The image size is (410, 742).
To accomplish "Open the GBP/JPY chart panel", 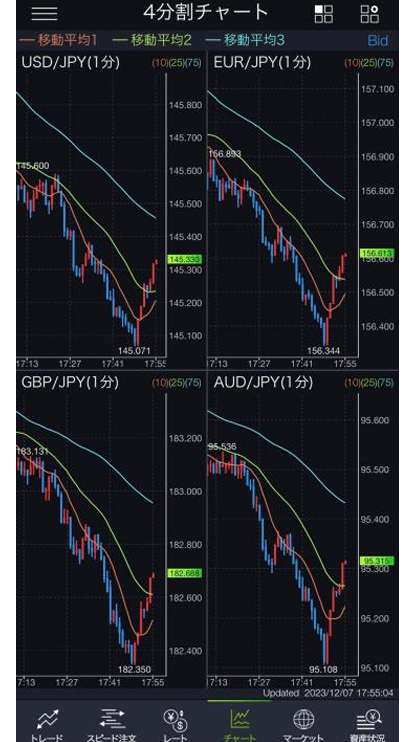I will point(111,529).
